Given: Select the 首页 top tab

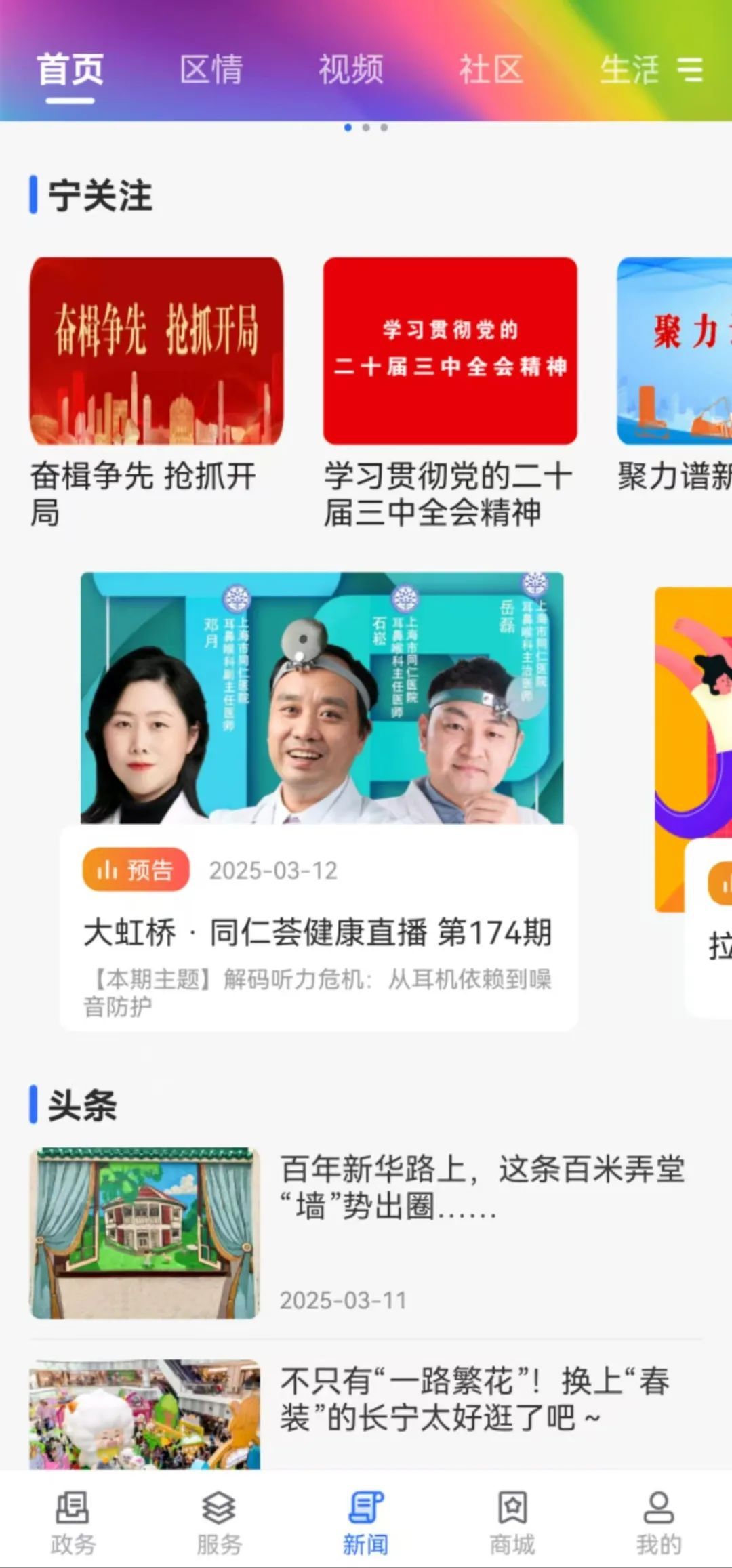Looking at the screenshot, I should [70, 69].
